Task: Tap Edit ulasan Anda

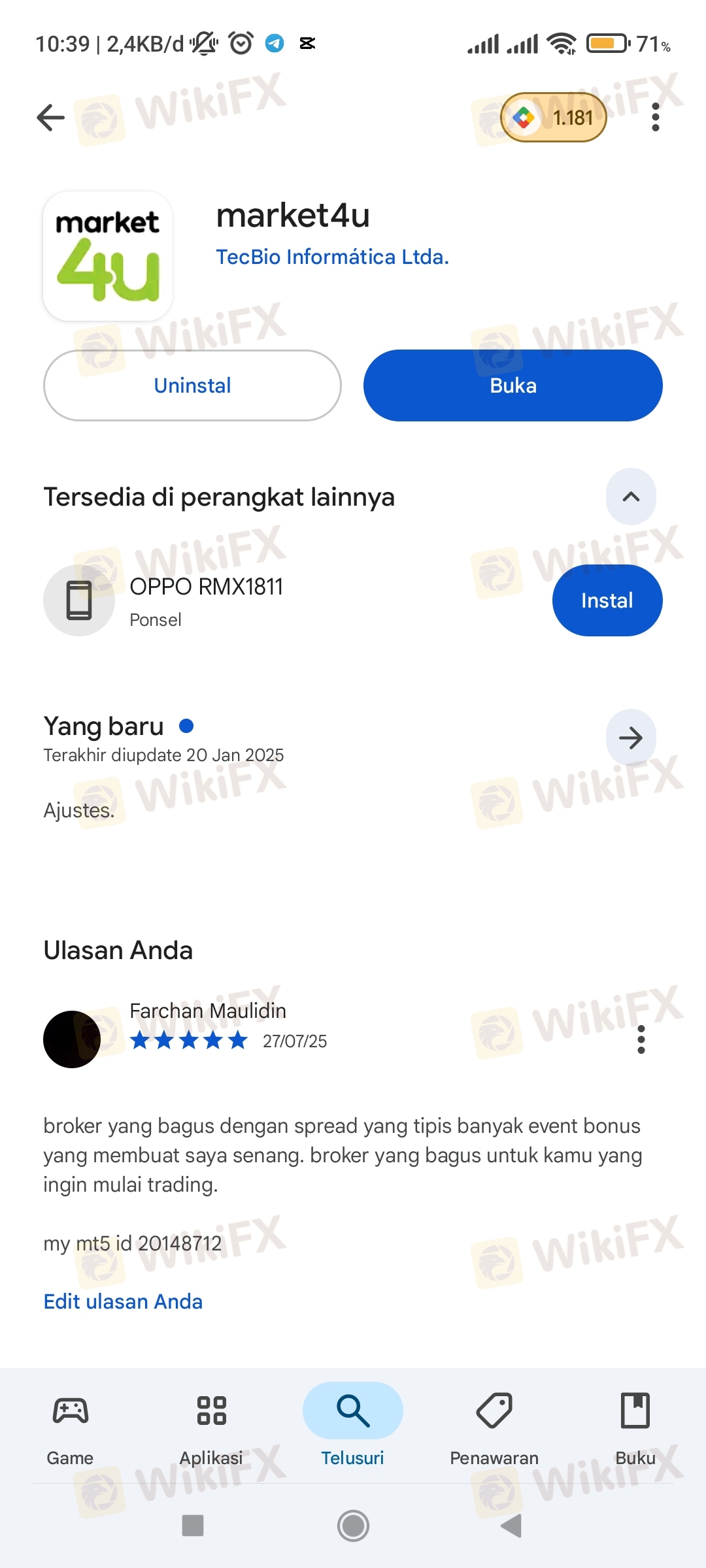Action: click(x=123, y=1301)
